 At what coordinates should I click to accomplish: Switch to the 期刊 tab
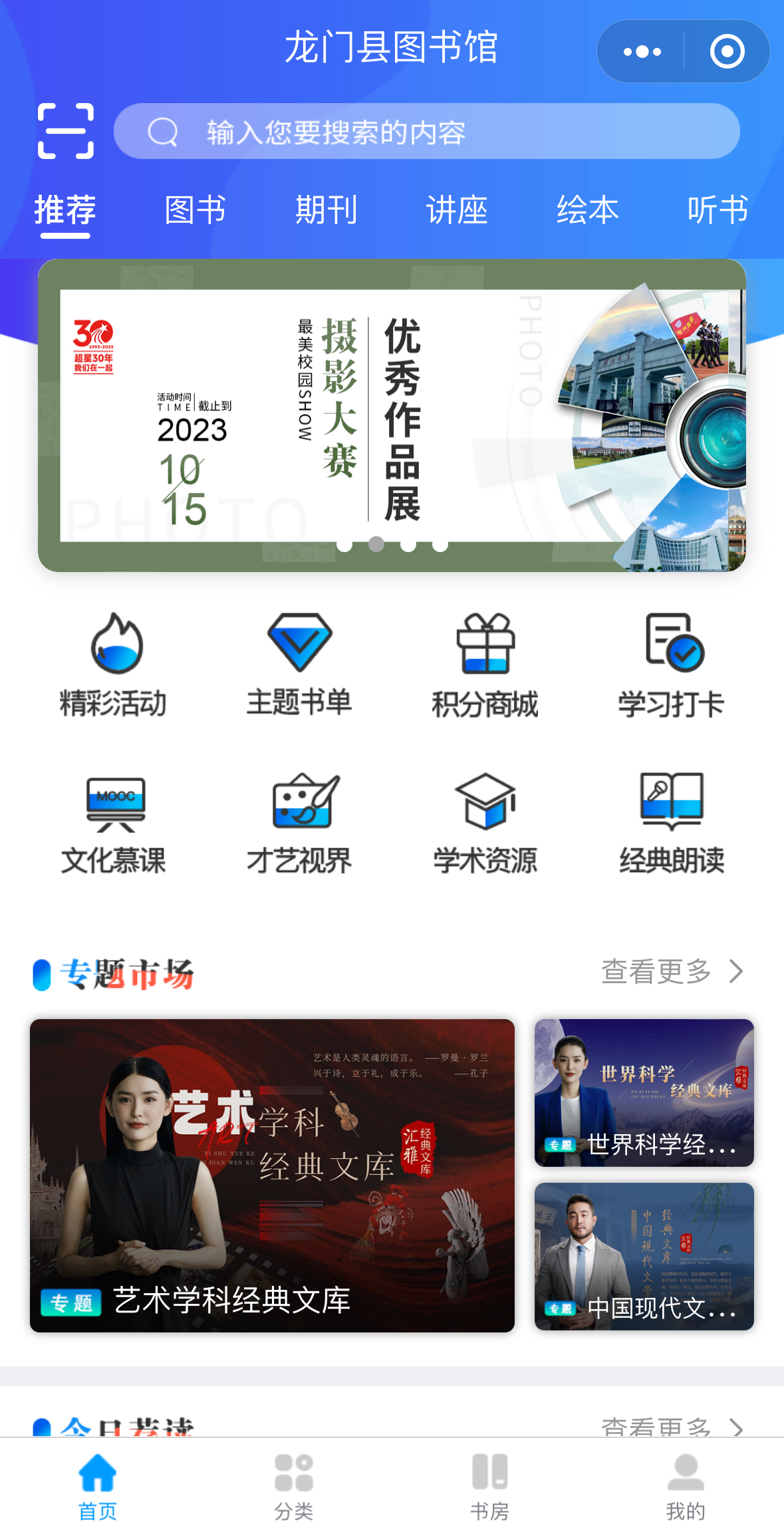[326, 210]
